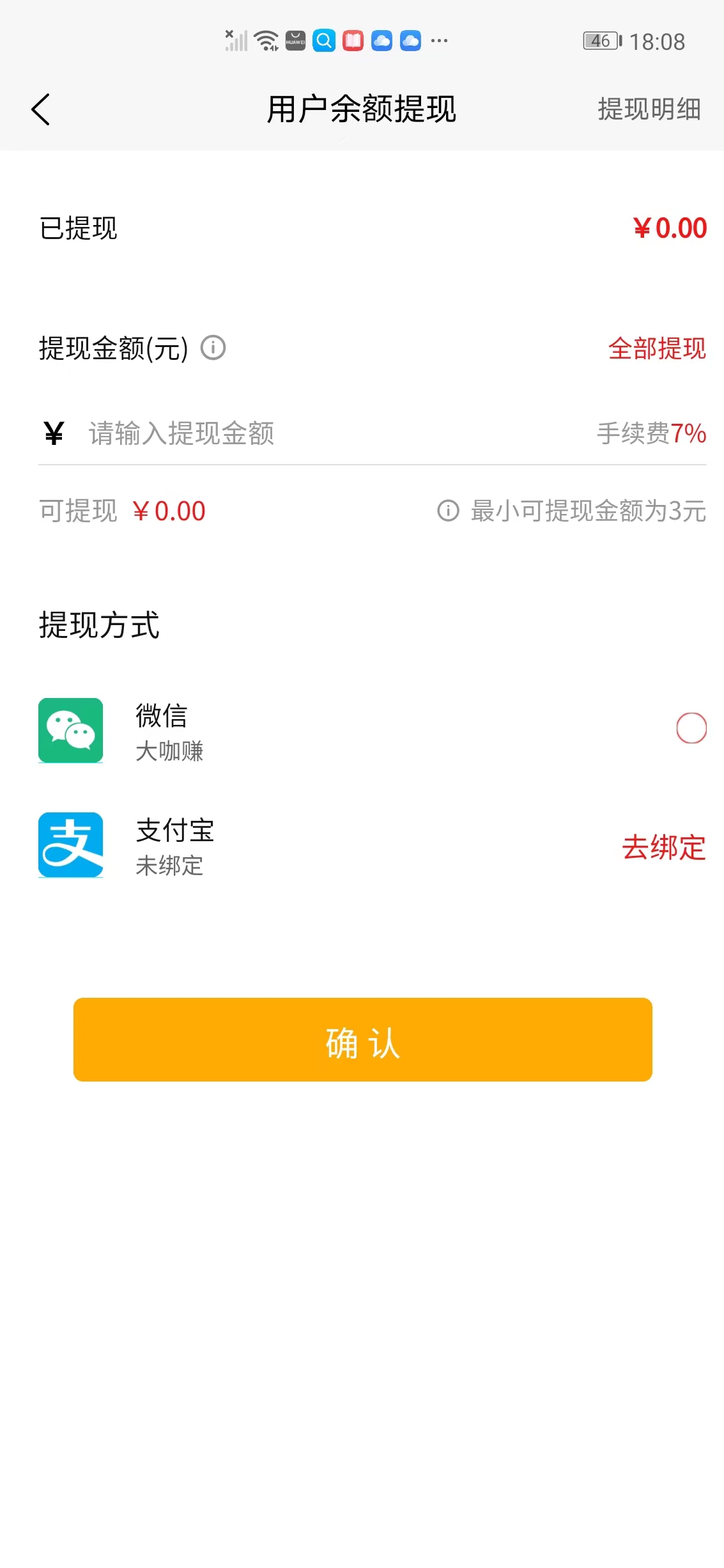Tap 全部提现 to withdraw full balance
The image size is (724, 1568).
[x=657, y=349]
